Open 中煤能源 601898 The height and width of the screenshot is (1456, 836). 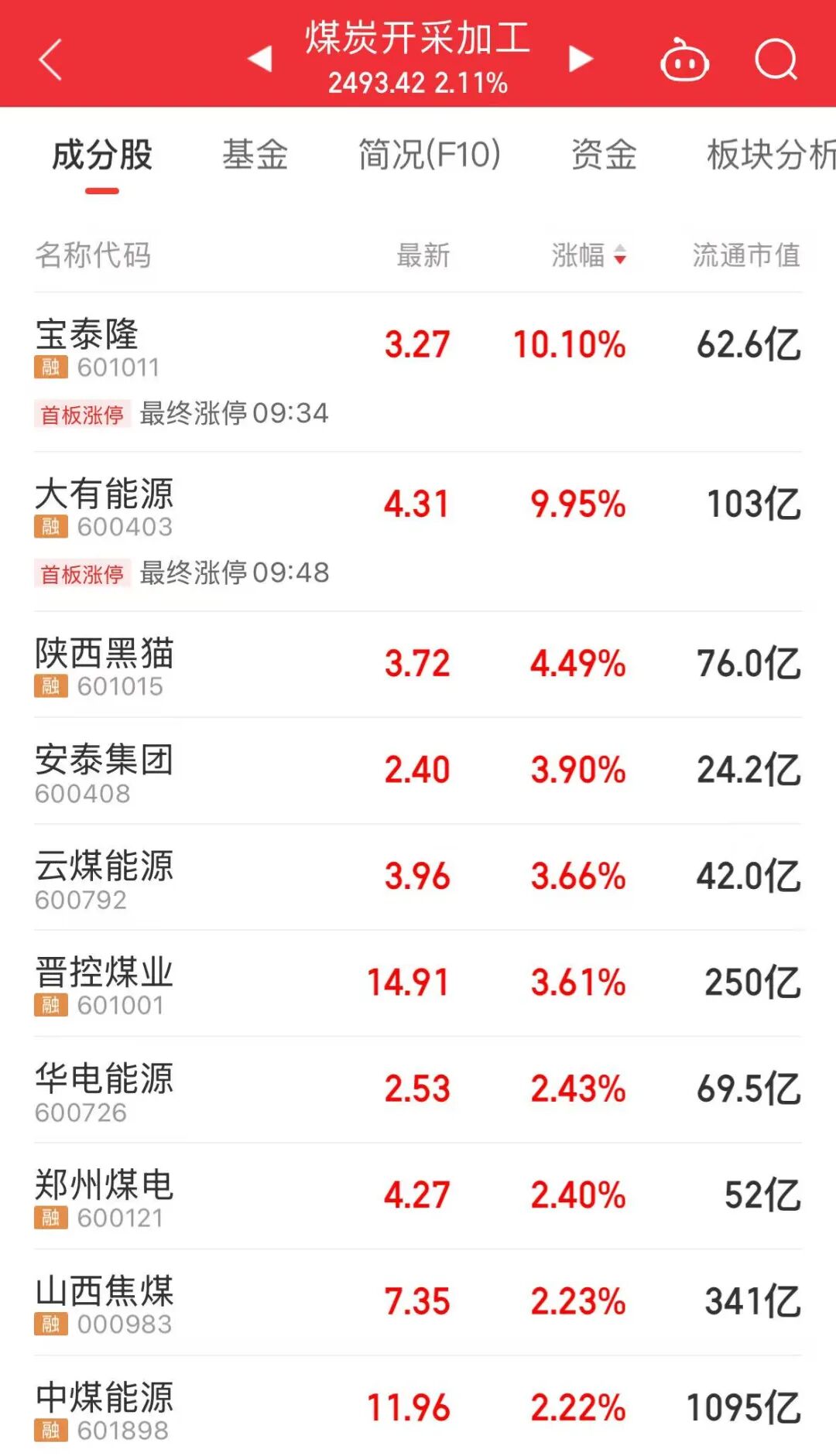tap(418, 1408)
